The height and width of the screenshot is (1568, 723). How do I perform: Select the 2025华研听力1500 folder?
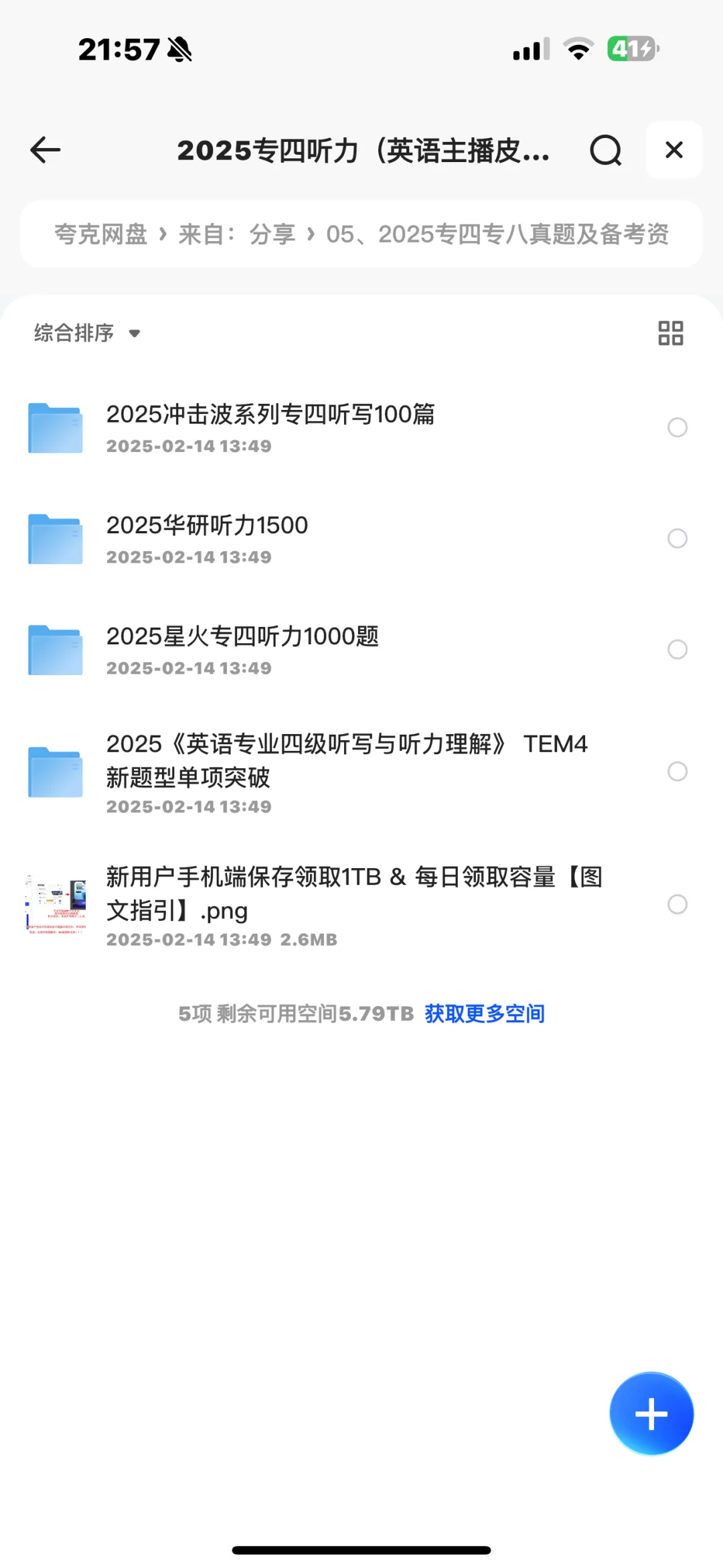click(x=677, y=539)
